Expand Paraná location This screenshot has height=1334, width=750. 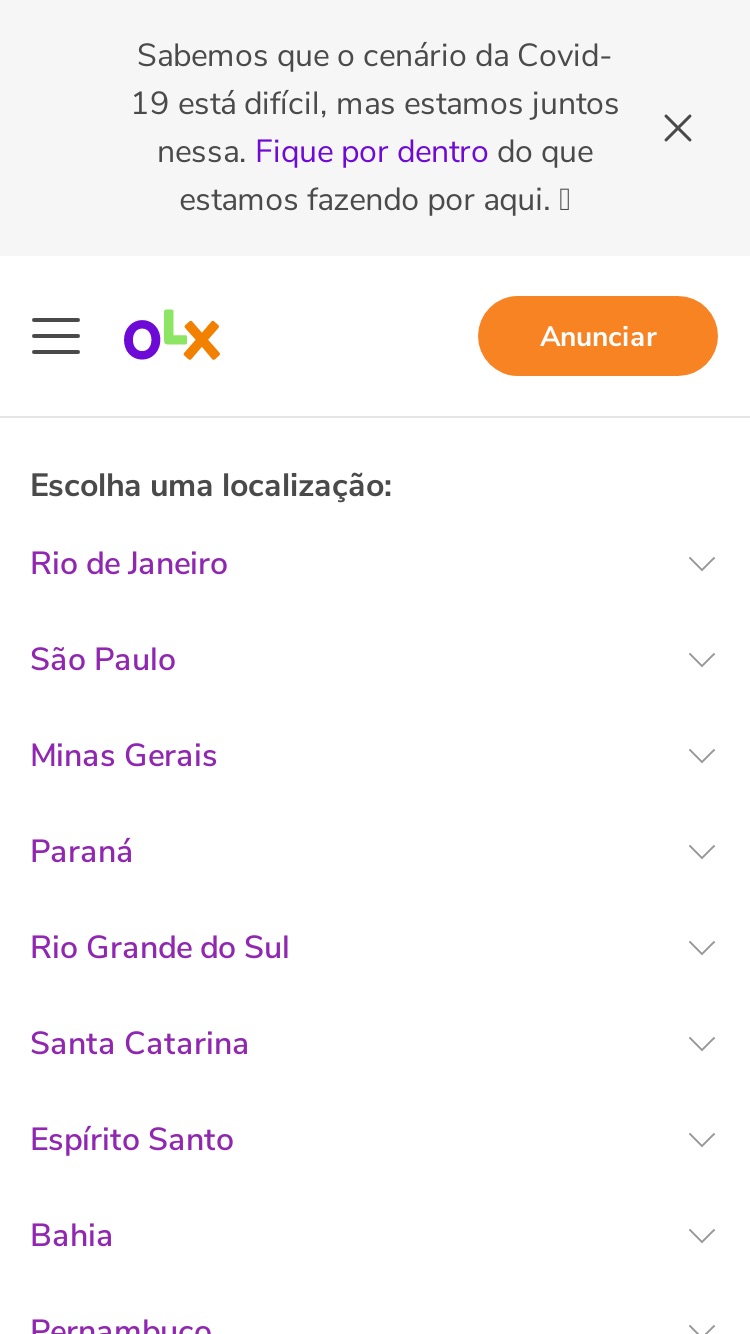(375, 852)
